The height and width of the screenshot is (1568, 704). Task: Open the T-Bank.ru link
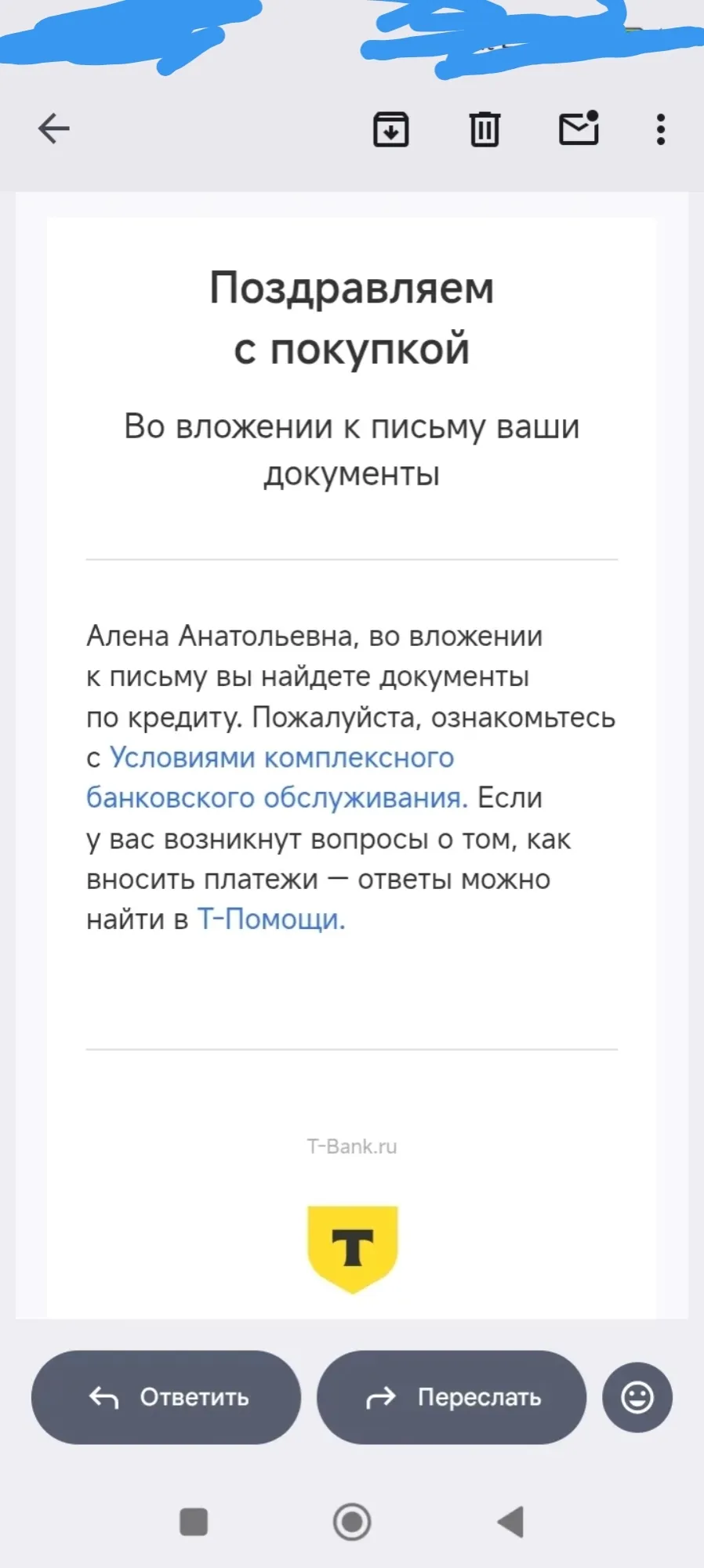pyautogui.click(x=352, y=1146)
